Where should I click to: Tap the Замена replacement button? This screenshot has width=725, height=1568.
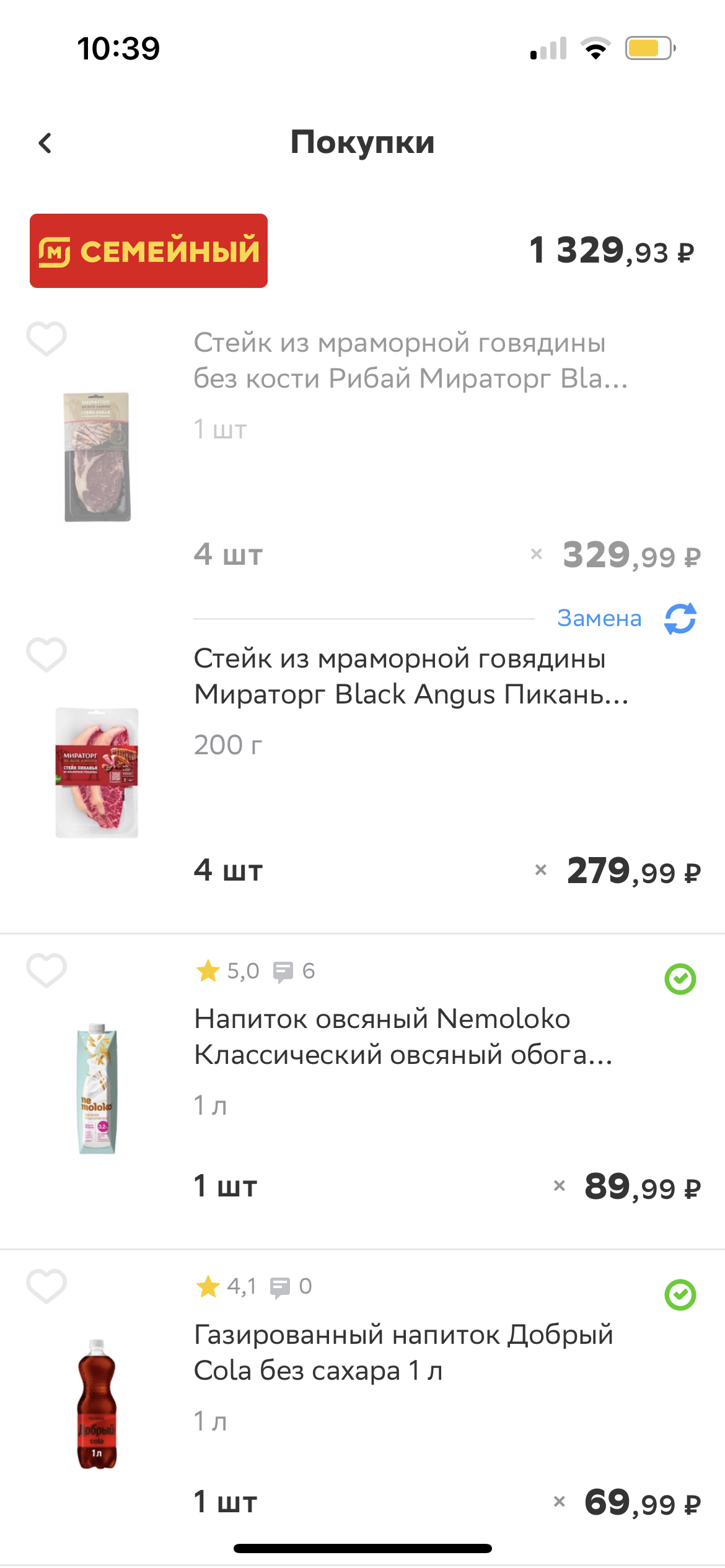pyautogui.click(x=626, y=619)
